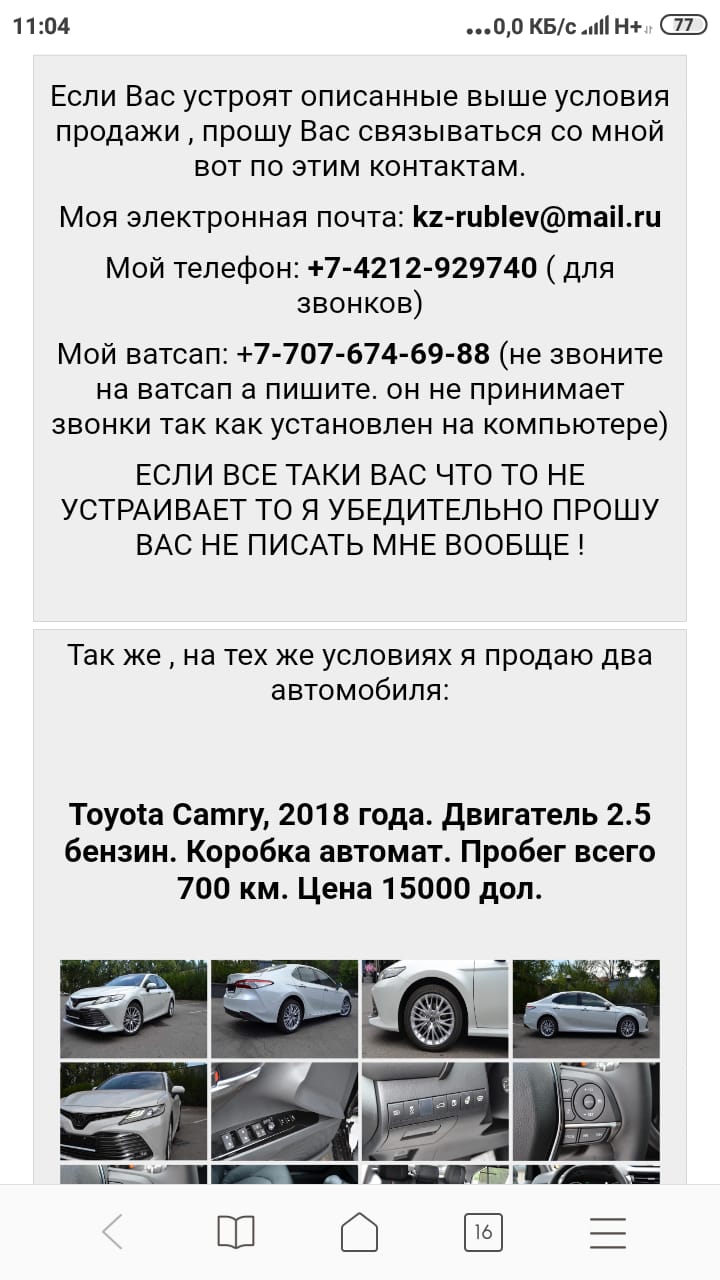View the steering wheel controls photo

click(586, 1110)
